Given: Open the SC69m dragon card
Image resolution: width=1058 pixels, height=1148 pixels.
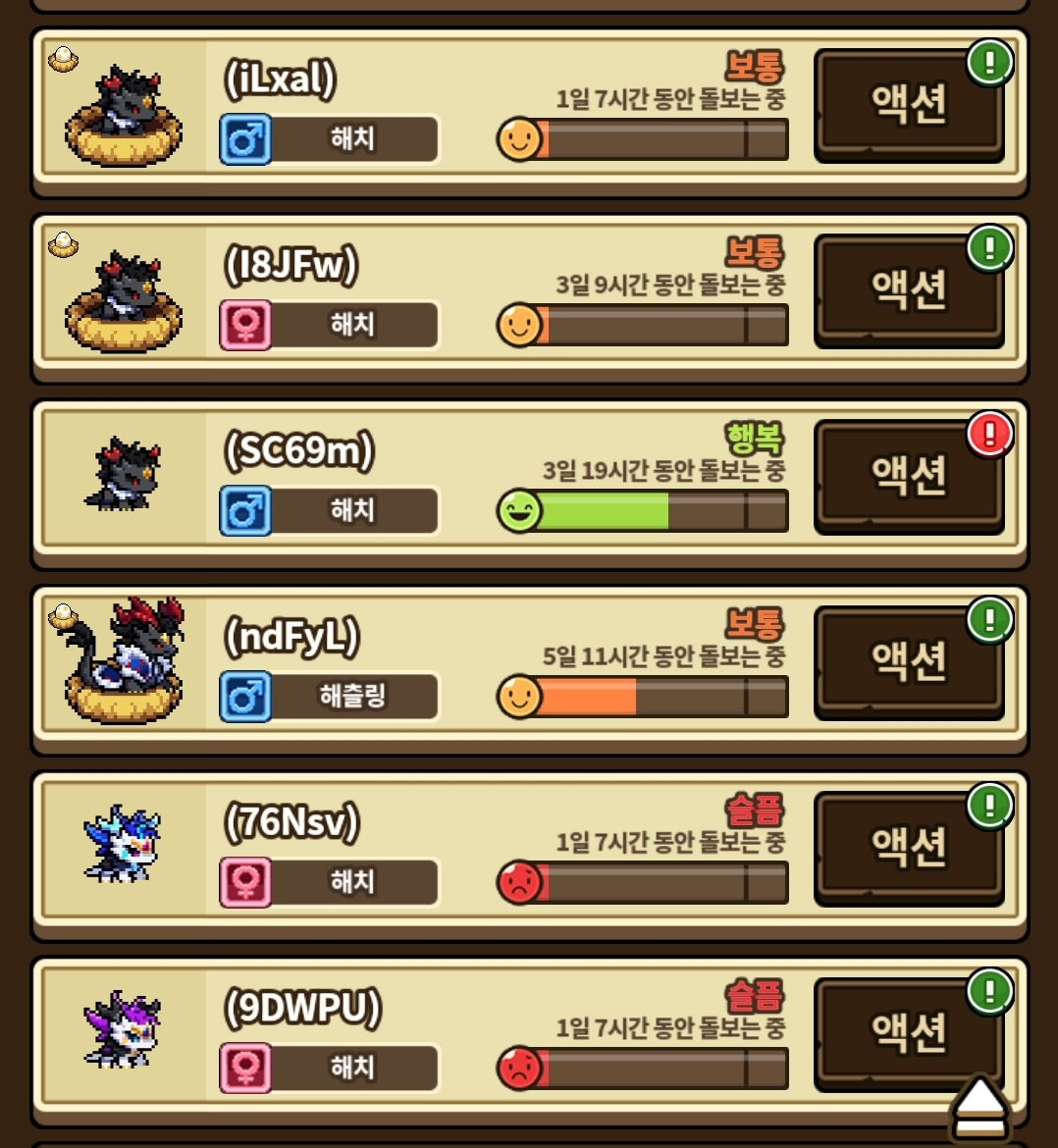Looking at the screenshot, I should (x=123, y=476).
